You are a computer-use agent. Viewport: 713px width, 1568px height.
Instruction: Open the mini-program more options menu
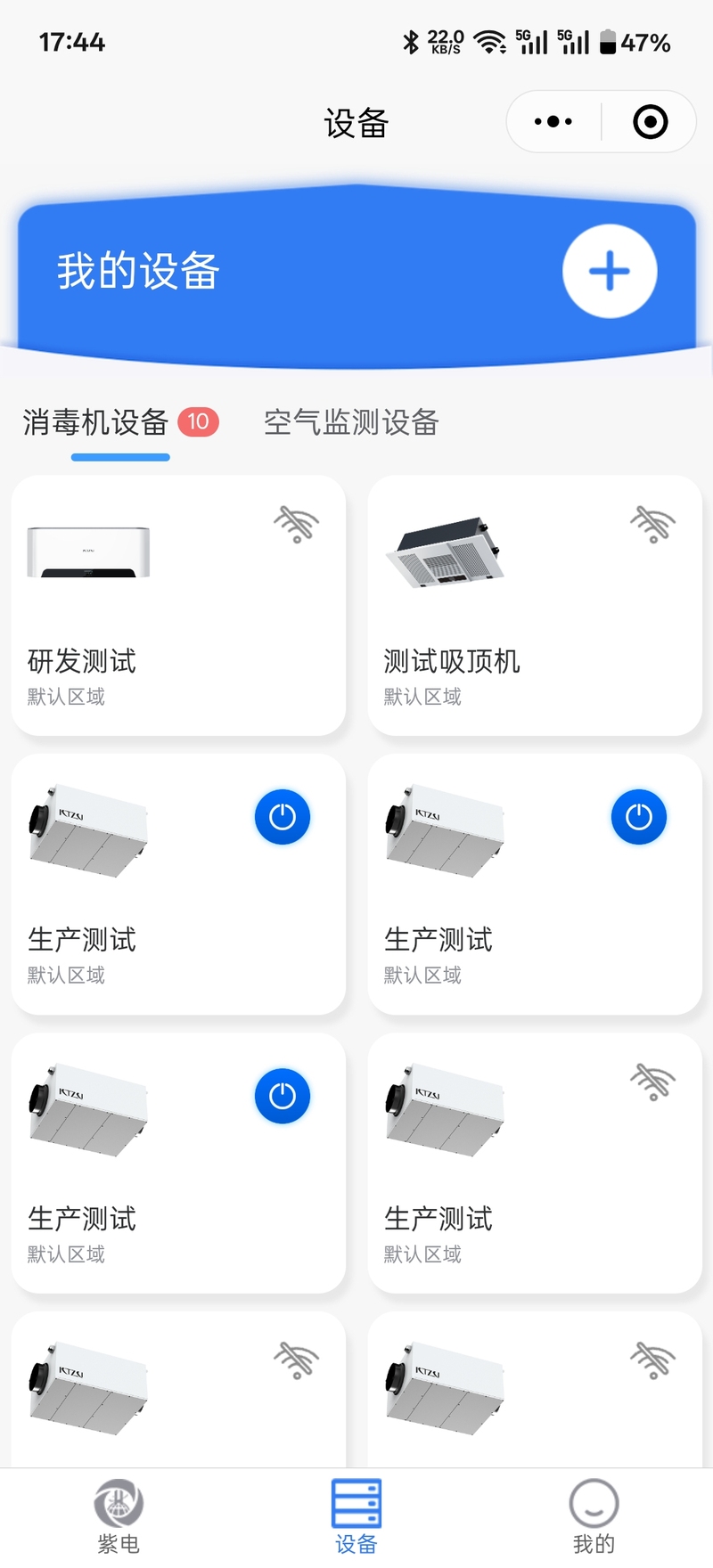coord(553,122)
